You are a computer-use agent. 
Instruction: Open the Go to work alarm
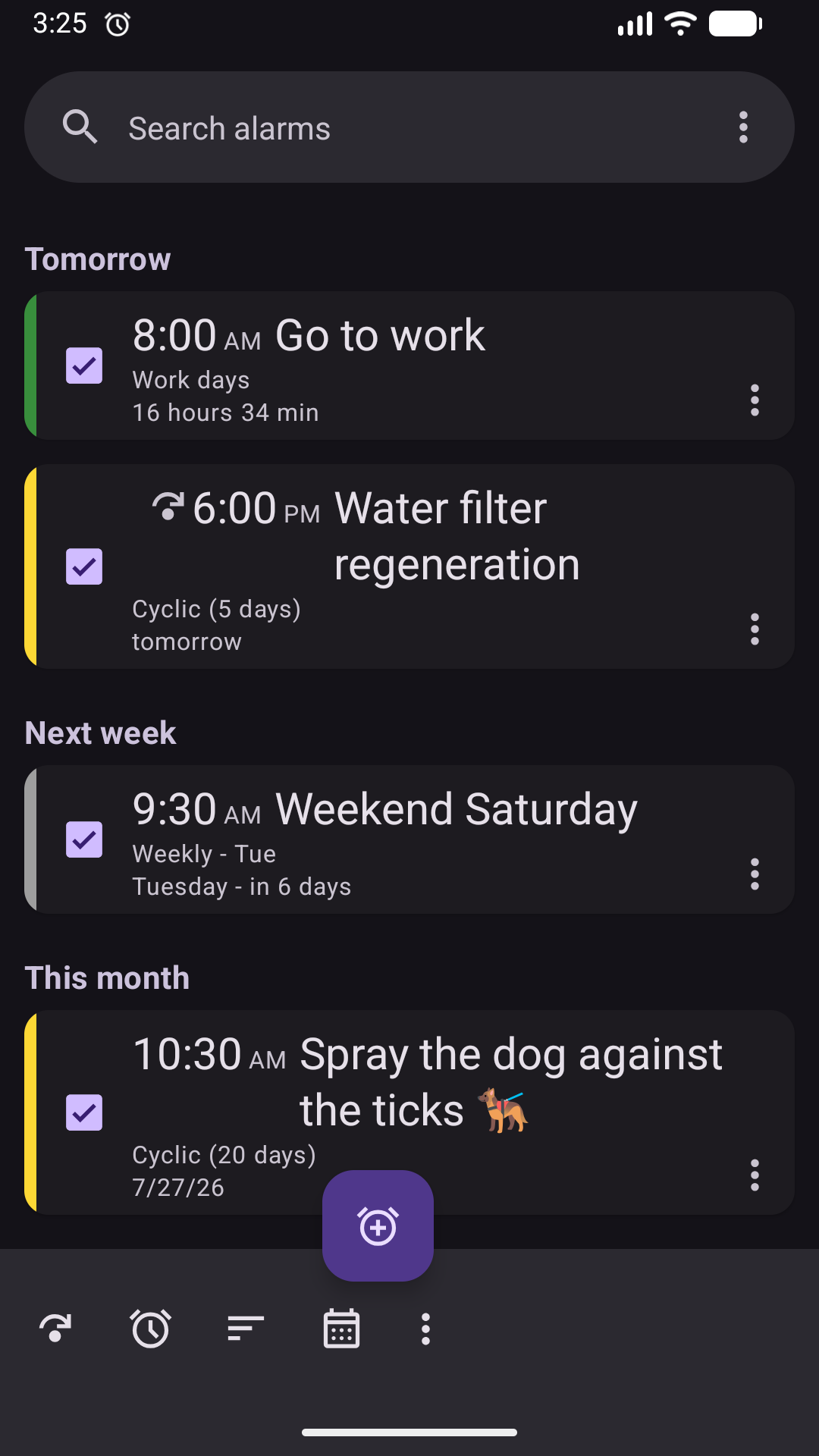(409, 366)
